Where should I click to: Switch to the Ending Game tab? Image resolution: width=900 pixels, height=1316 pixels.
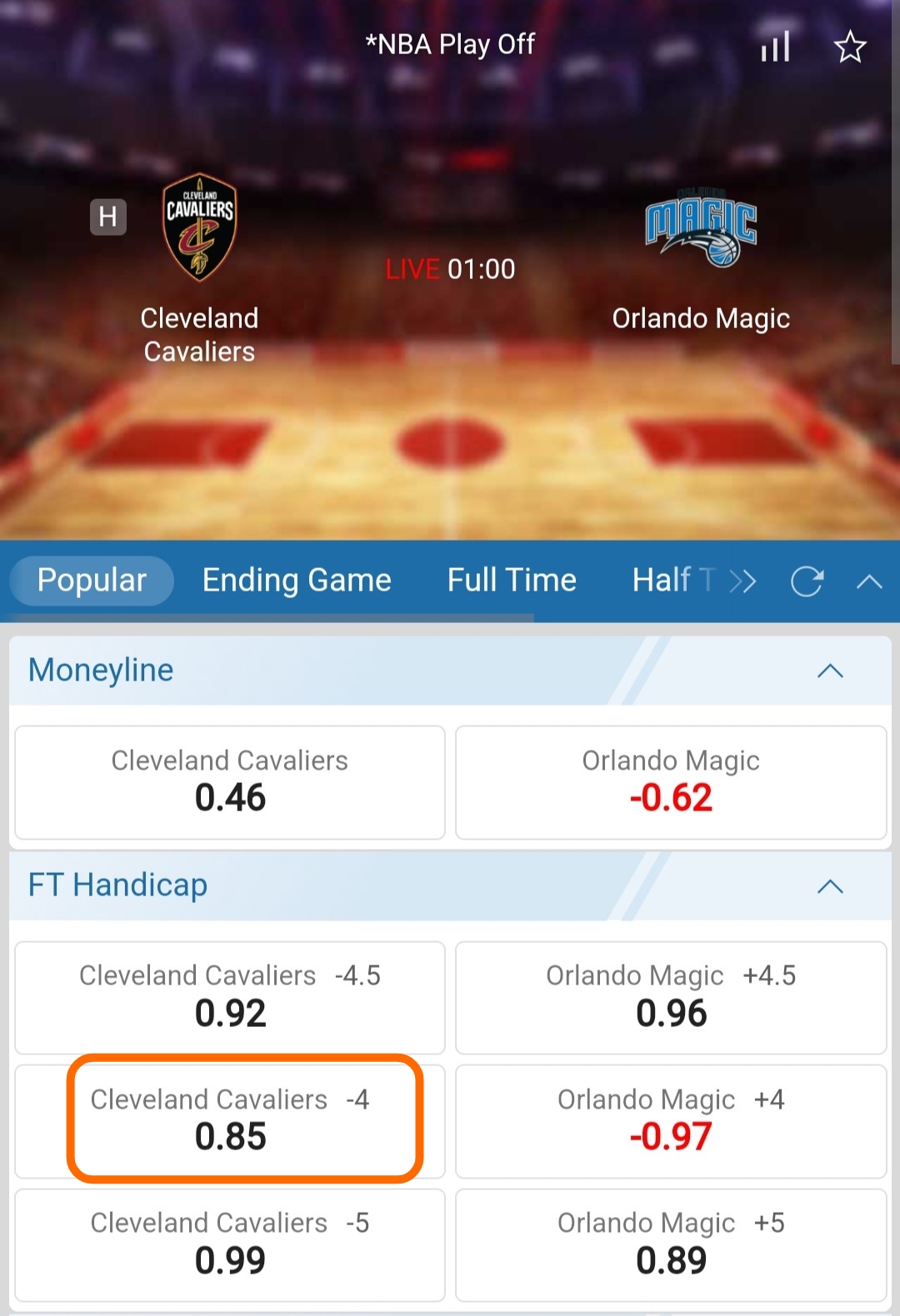coord(297,581)
